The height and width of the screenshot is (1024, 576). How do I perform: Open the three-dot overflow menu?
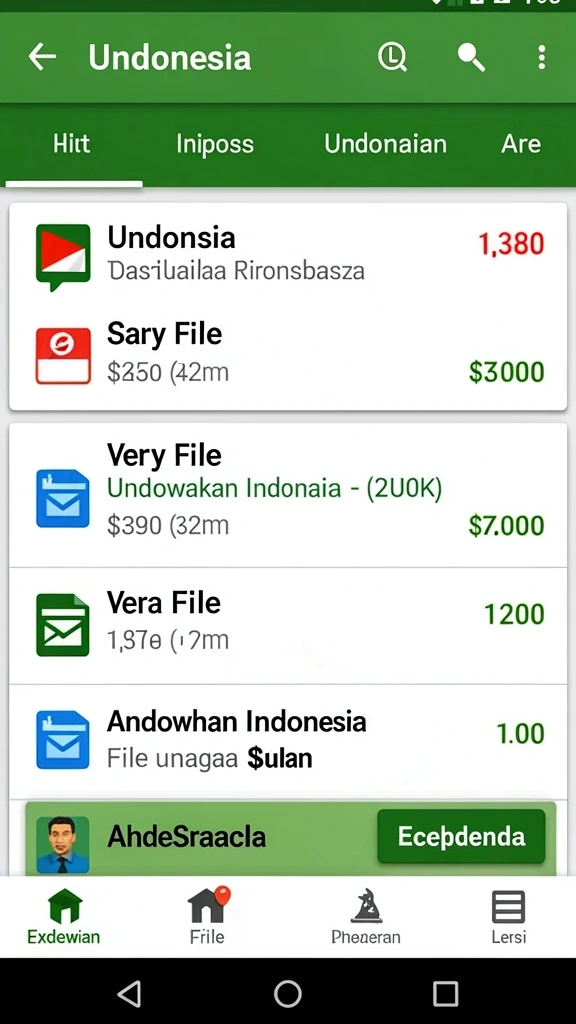(541, 57)
